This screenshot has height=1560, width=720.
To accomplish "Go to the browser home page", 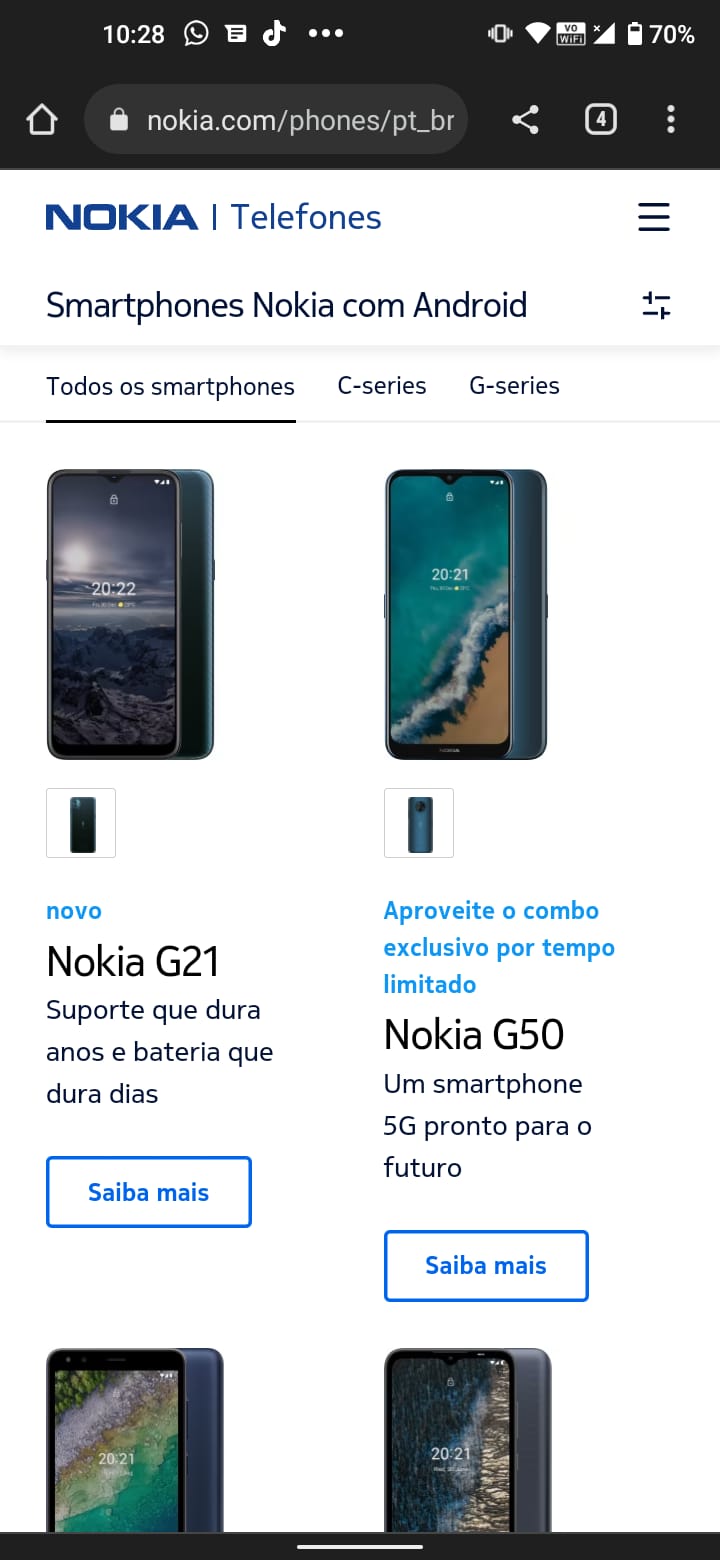I will tap(41, 120).
